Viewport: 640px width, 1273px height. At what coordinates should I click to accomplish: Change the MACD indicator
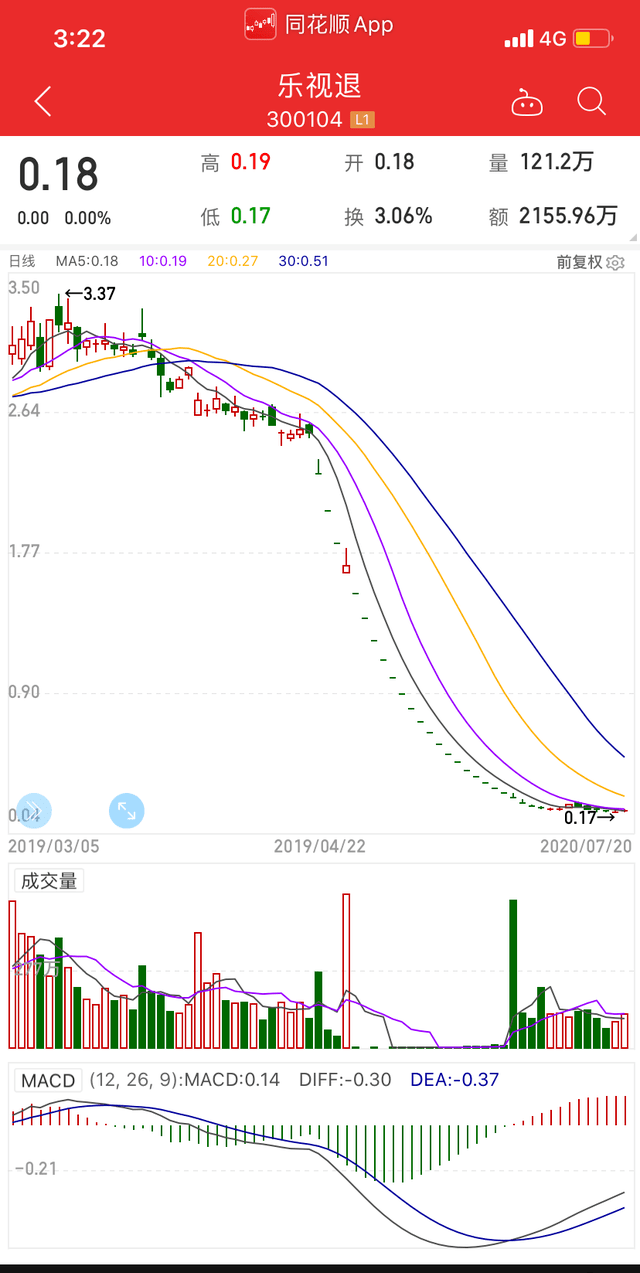pos(48,1080)
